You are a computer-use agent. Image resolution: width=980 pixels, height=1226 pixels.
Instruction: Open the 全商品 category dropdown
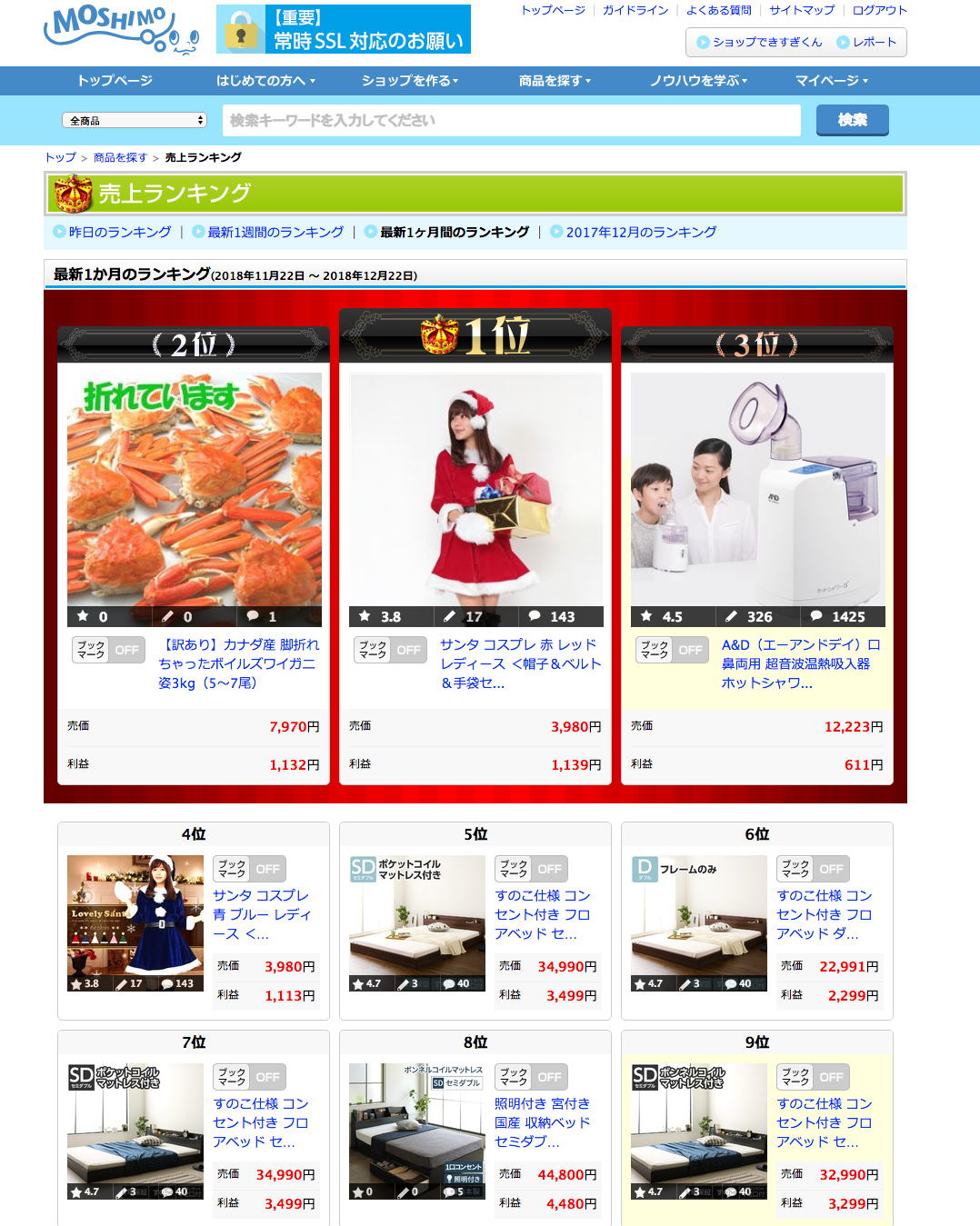point(135,120)
